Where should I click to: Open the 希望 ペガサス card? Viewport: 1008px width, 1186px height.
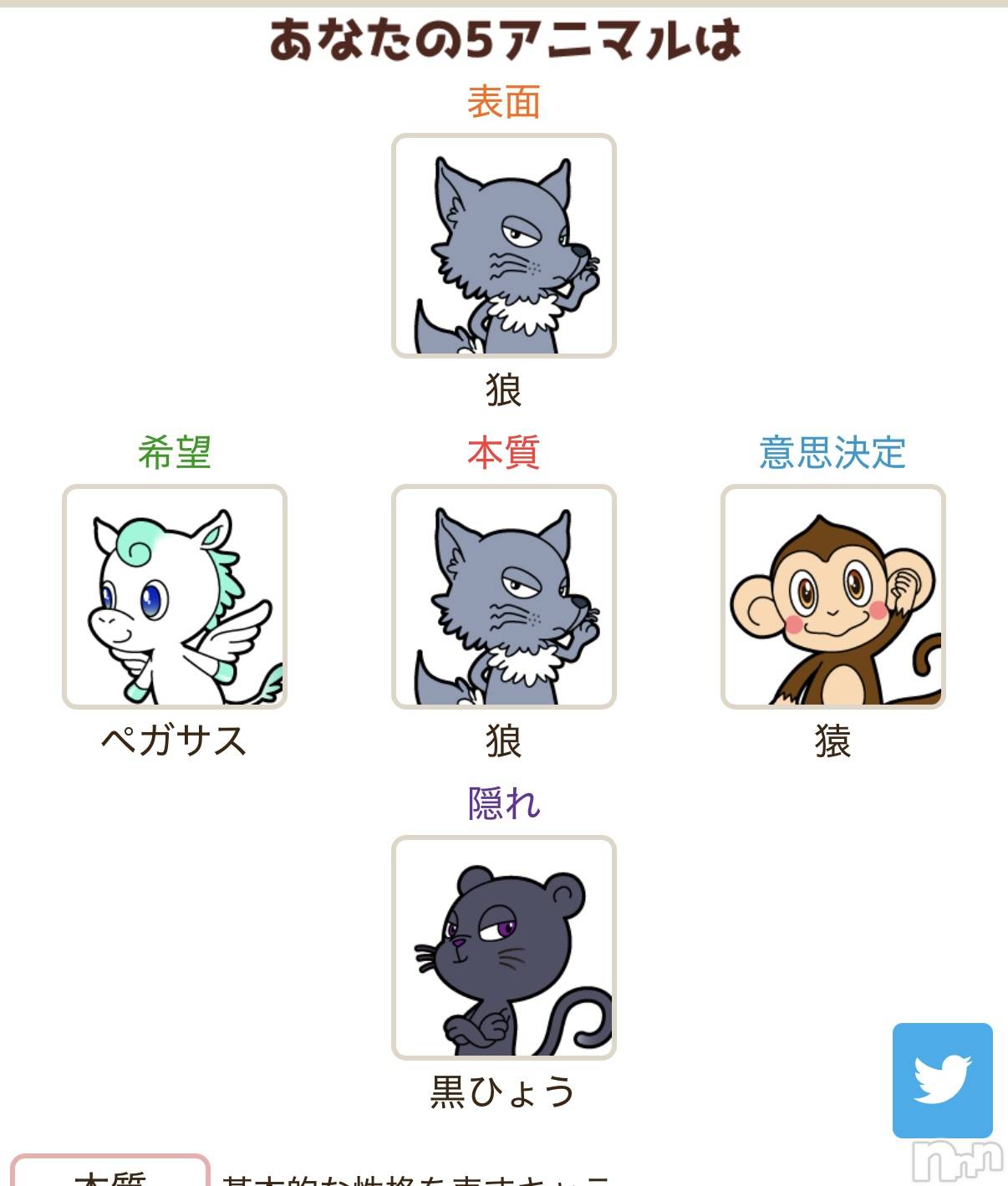[175, 597]
